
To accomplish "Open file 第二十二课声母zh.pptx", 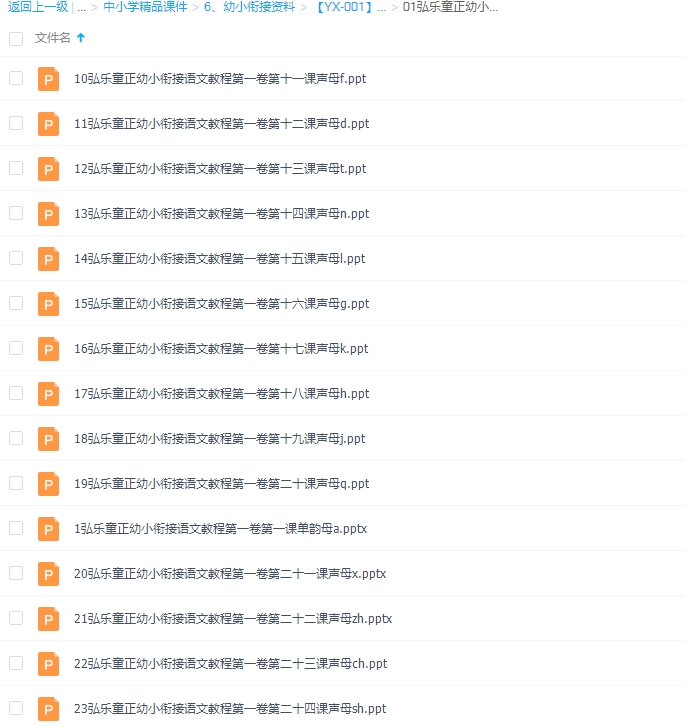I will [x=232, y=619].
